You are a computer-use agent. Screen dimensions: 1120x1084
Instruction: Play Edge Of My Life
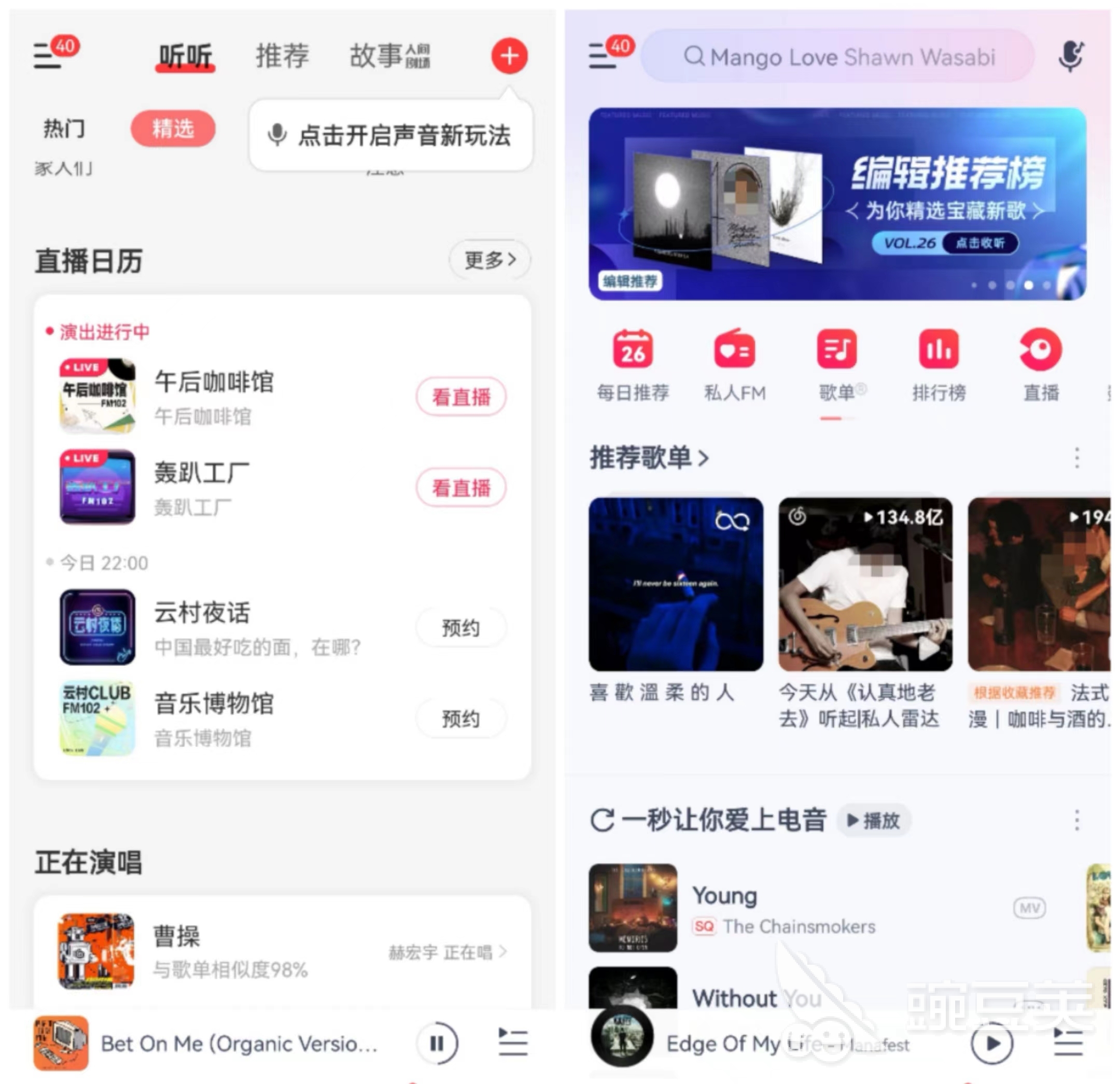992,1044
